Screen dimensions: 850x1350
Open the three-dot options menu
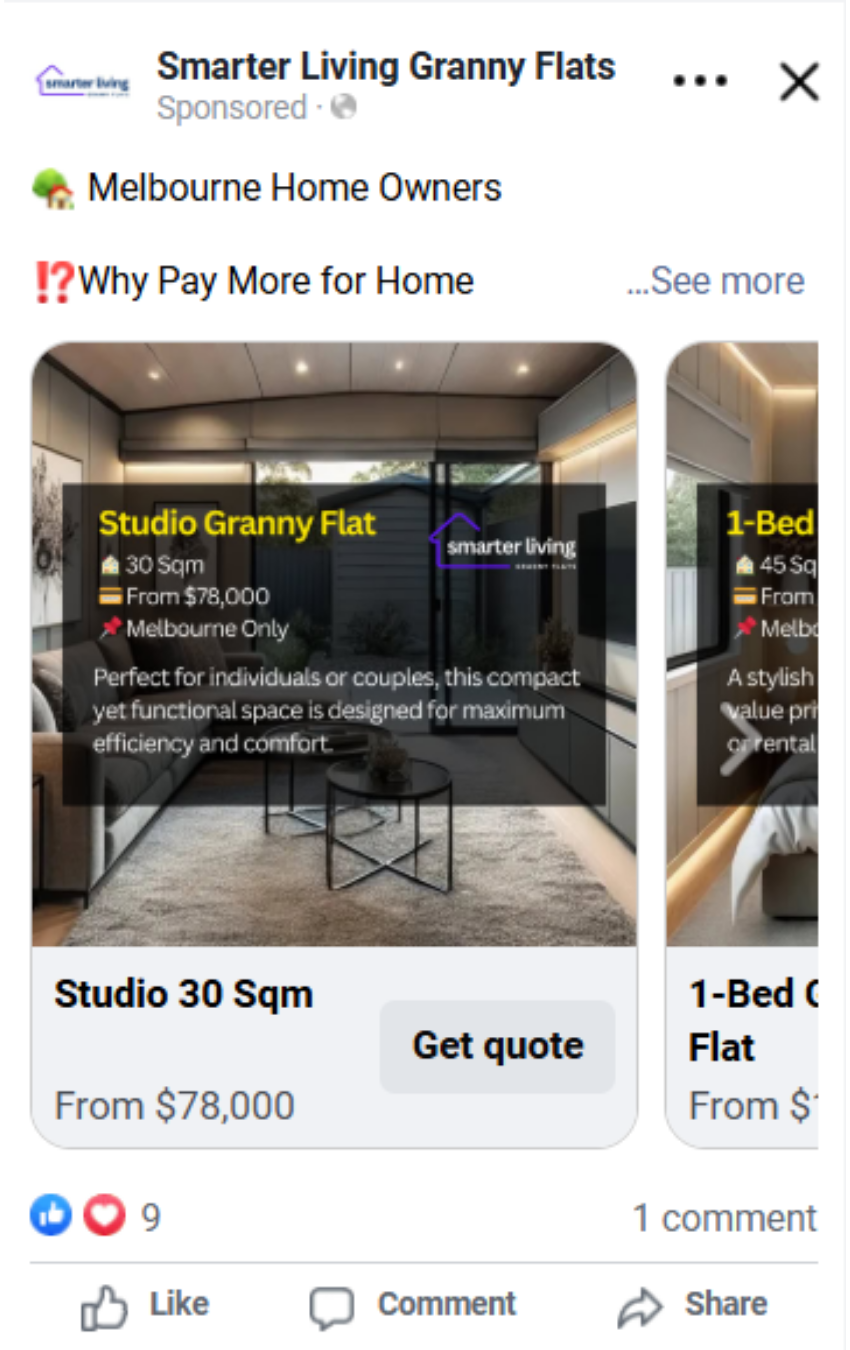pos(700,81)
